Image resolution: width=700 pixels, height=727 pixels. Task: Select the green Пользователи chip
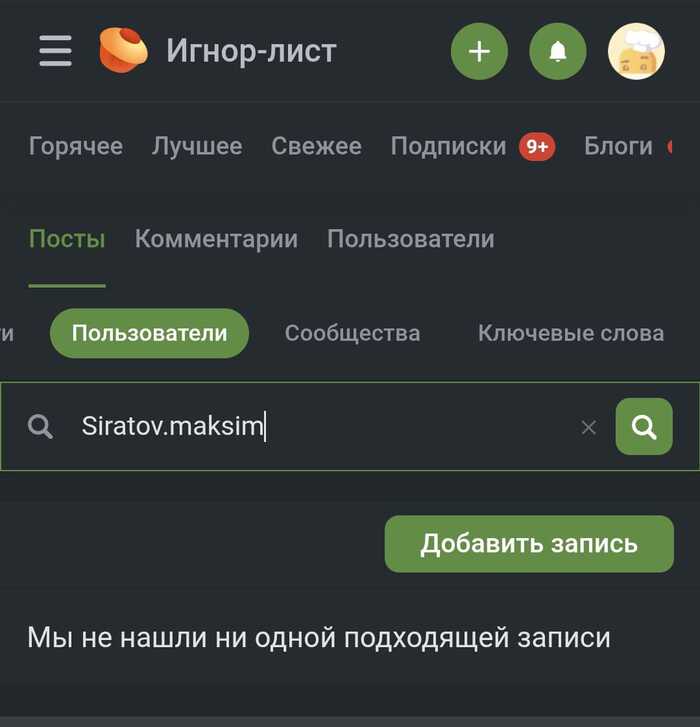[149, 333]
